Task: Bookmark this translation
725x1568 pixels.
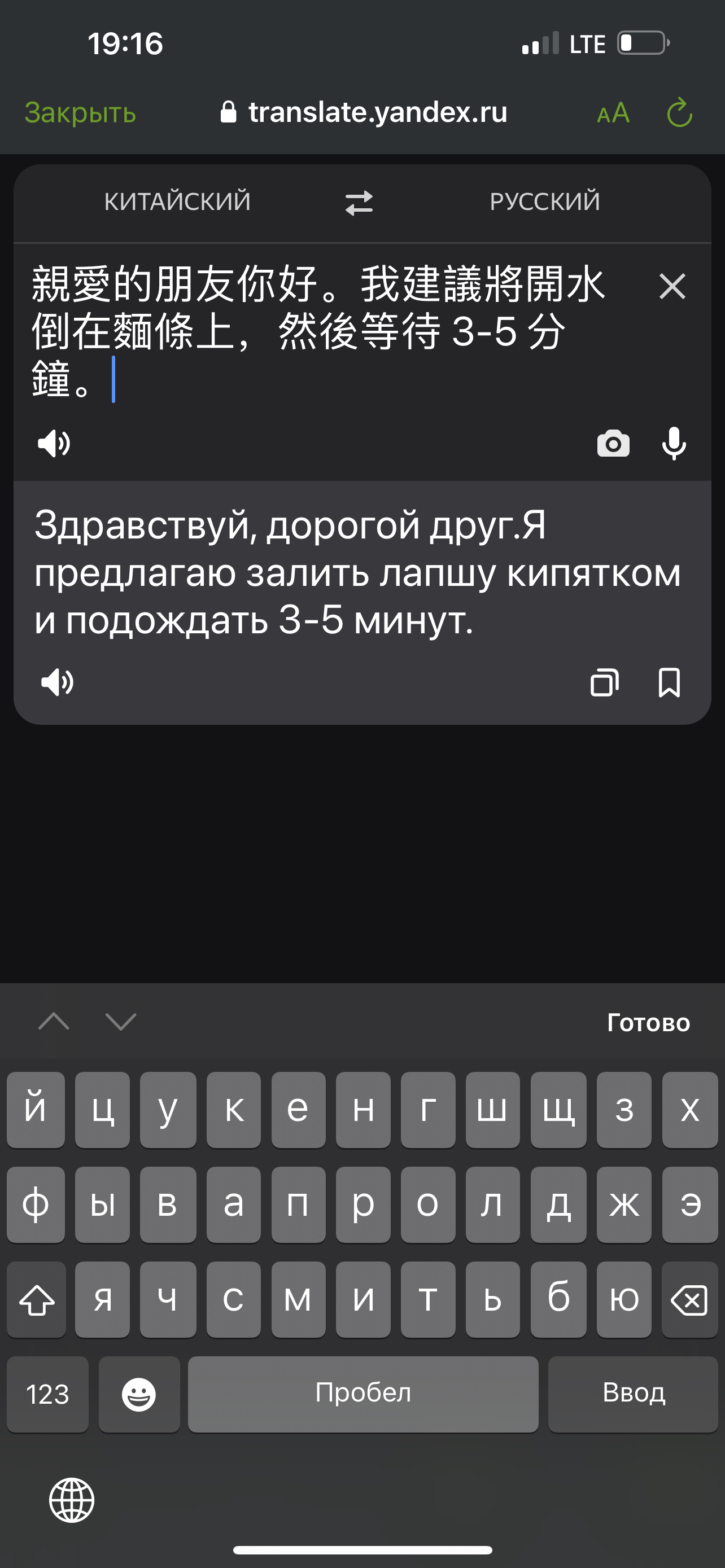Action: [x=669, y=682]
